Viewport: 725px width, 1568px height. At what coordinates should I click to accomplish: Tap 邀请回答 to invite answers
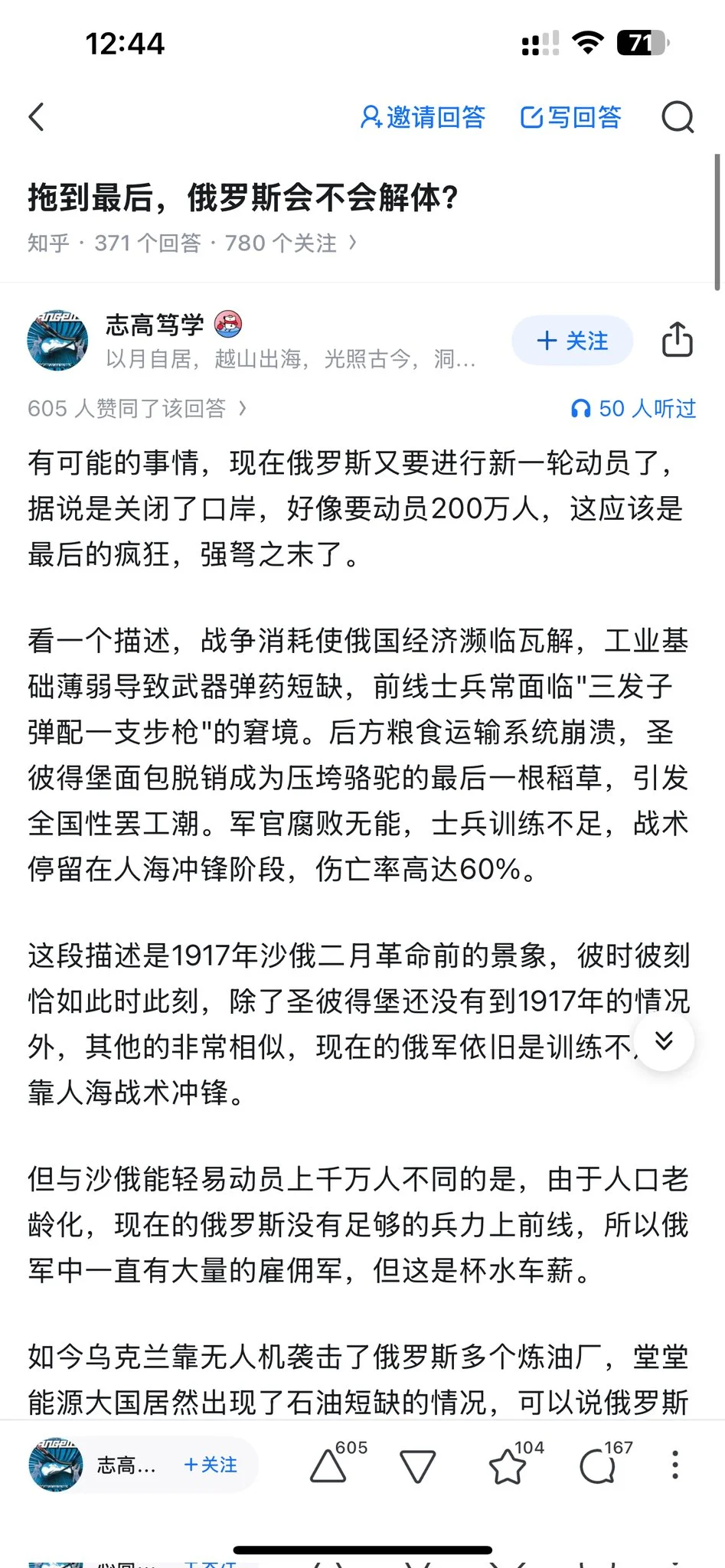(422, 117)
